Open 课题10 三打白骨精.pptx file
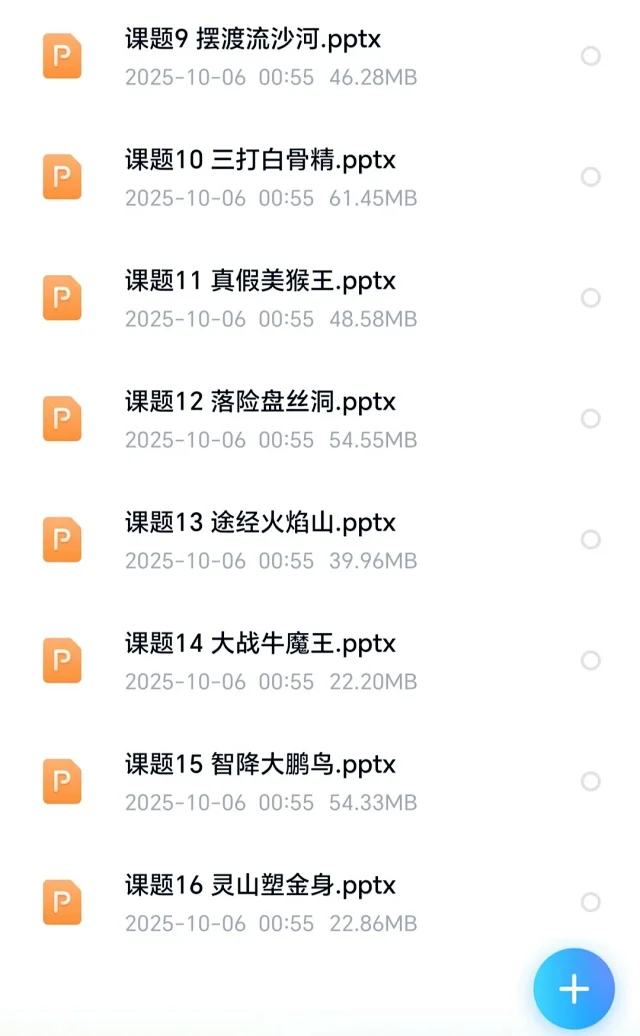This screenshot has width=640, height=1036. (260, 161)
